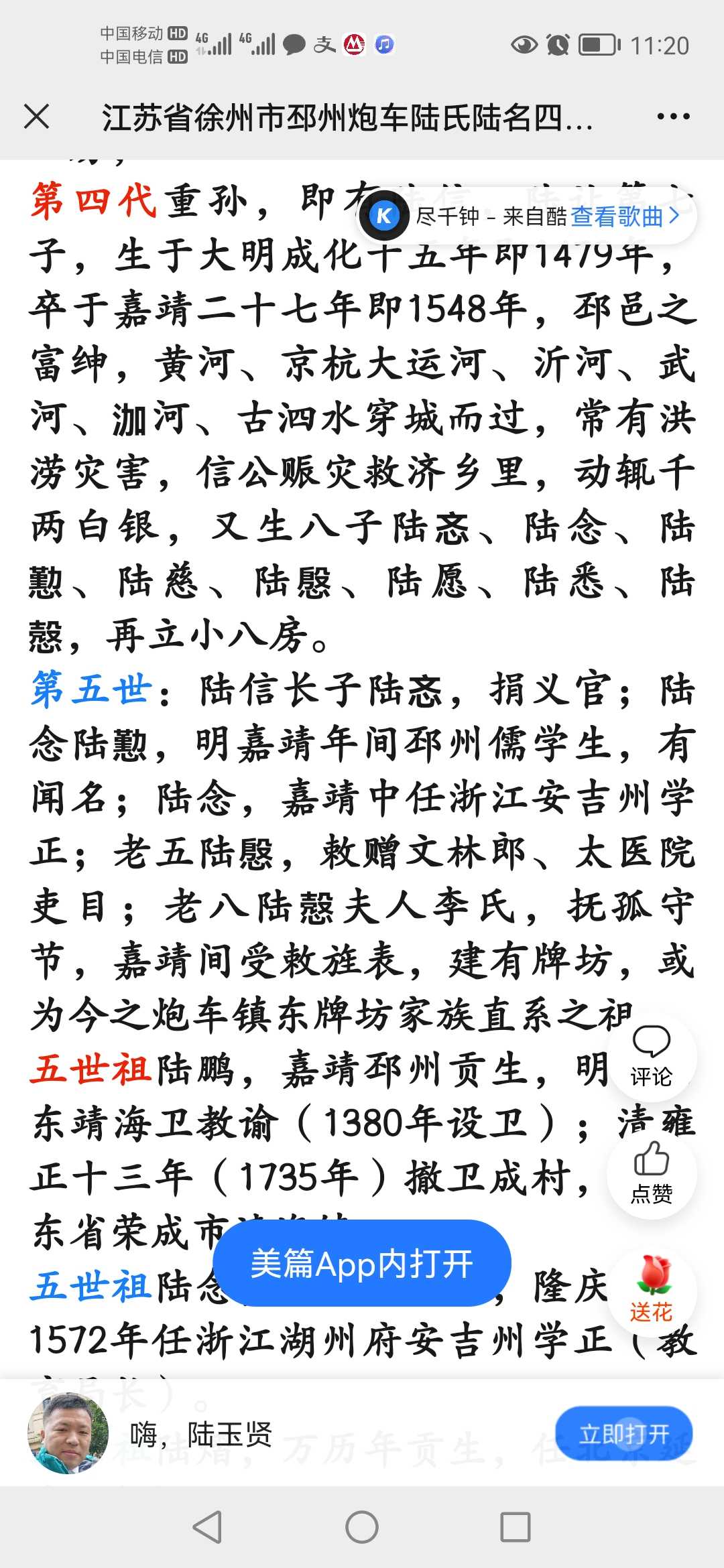Tap 美篇App内打开 button
The width and height of the screenshot is (724, 1568).
pos(362,1263)
